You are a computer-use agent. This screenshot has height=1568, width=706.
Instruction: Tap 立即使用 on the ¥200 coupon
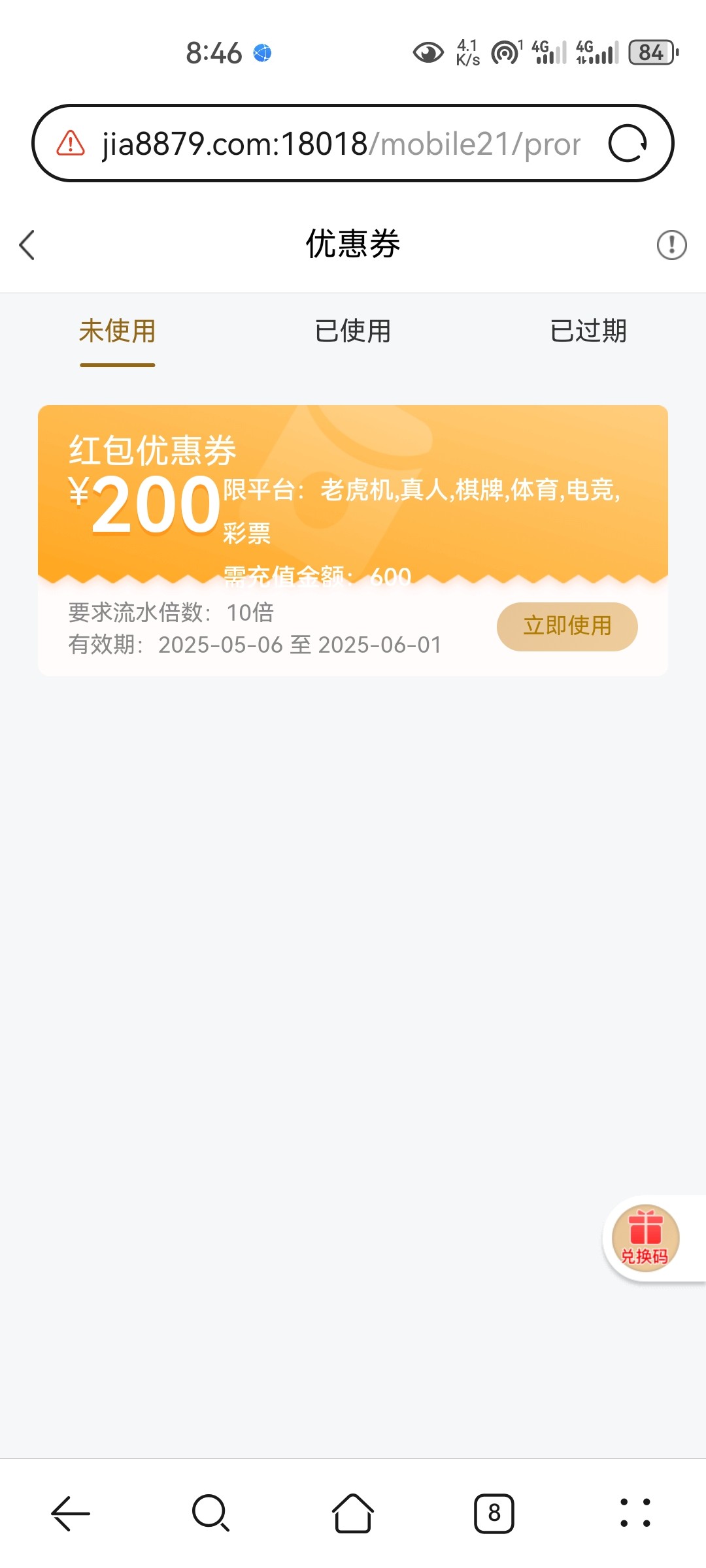567,627
